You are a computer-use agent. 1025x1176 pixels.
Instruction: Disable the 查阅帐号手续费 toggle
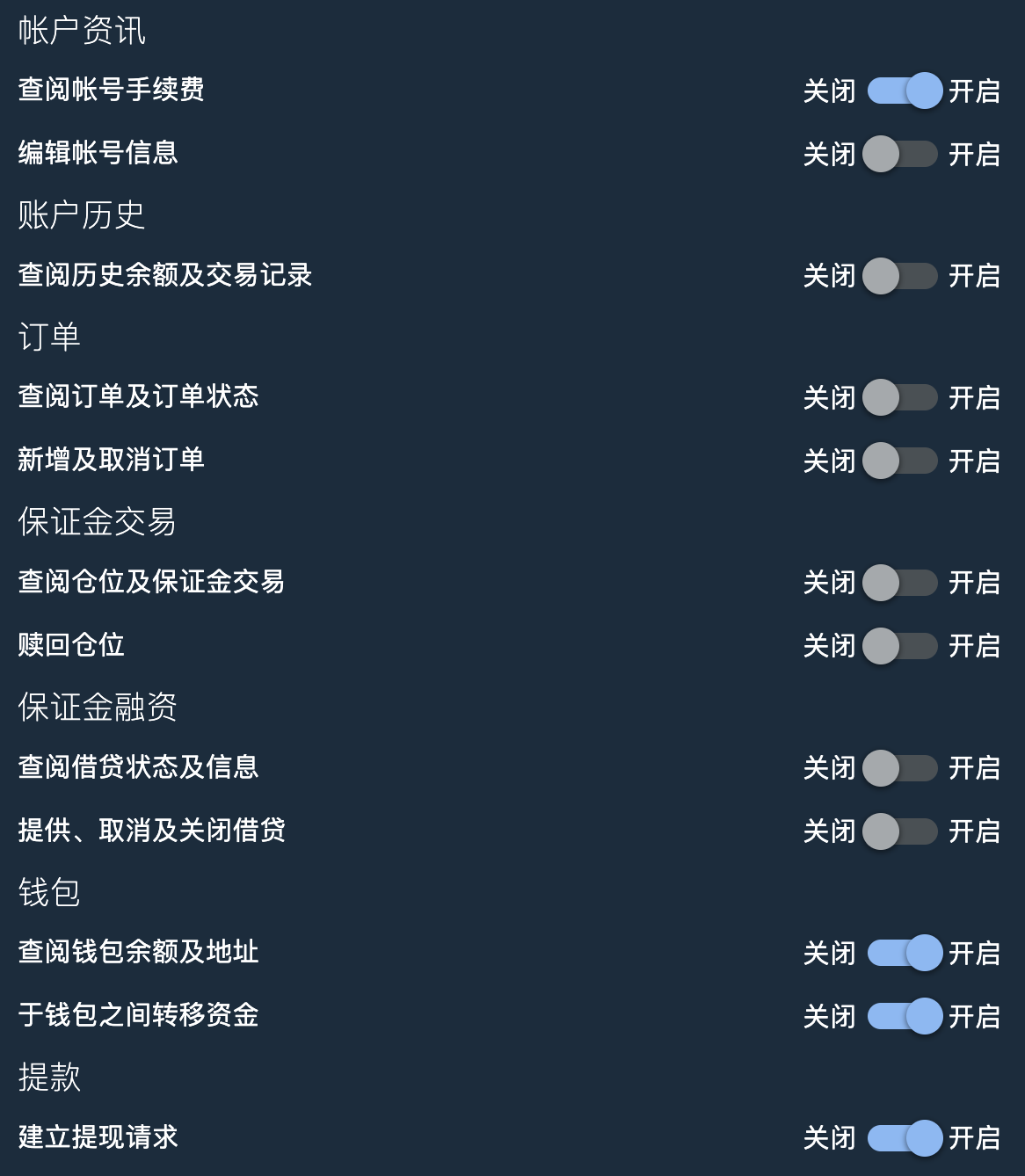click(903, 91)
